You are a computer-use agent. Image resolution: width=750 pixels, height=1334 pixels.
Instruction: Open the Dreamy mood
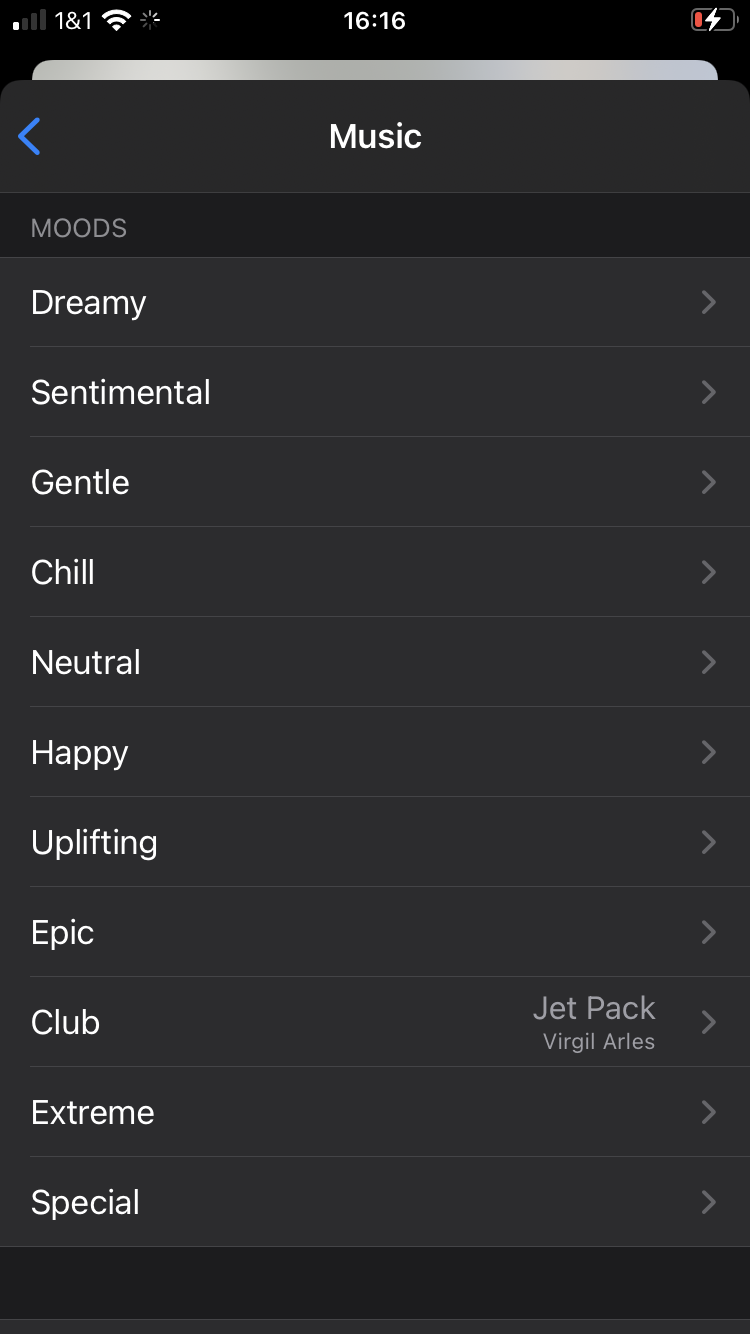click(x=375, y=302)
